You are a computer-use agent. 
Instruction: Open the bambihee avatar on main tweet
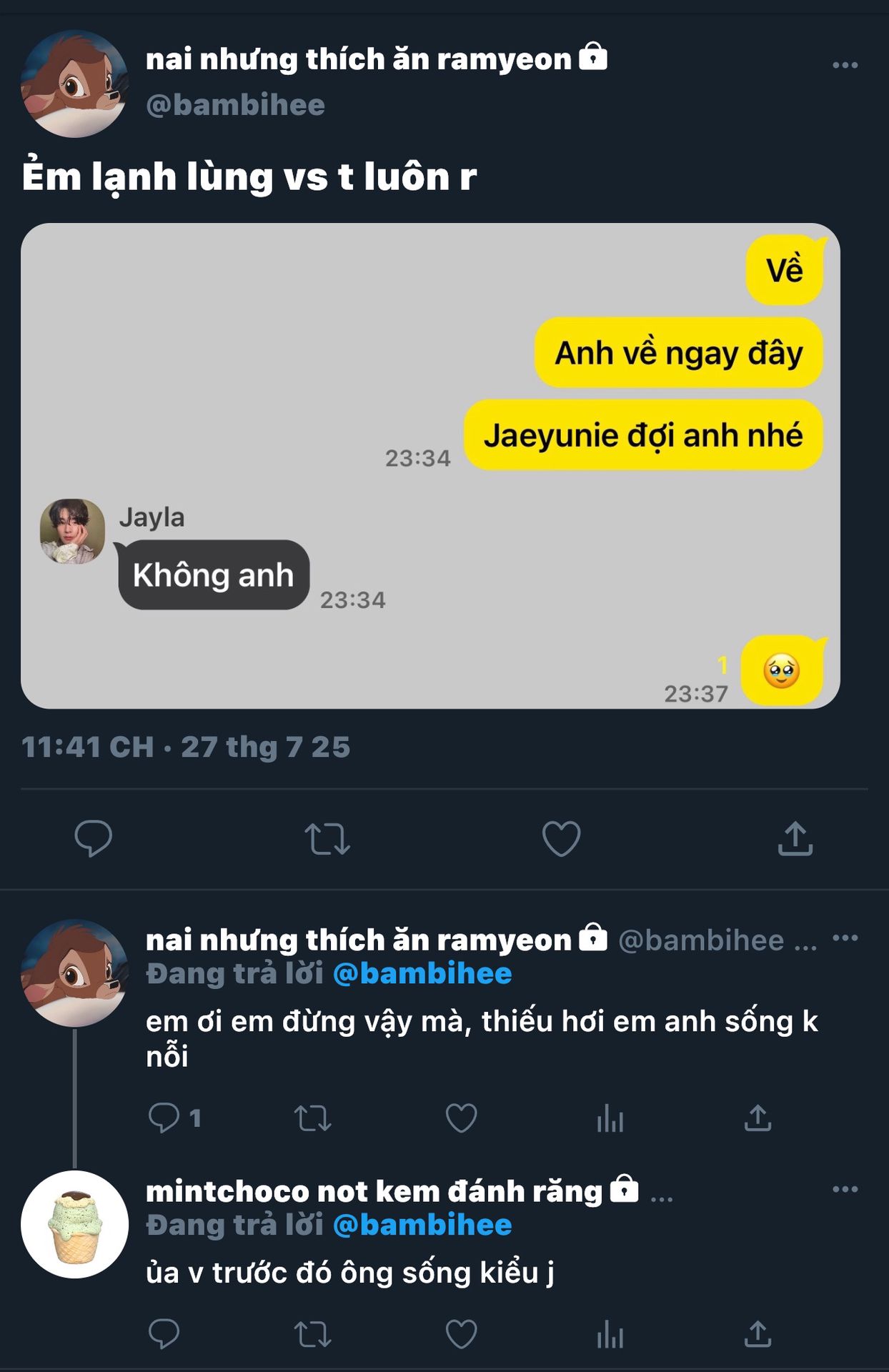point(74,84)
